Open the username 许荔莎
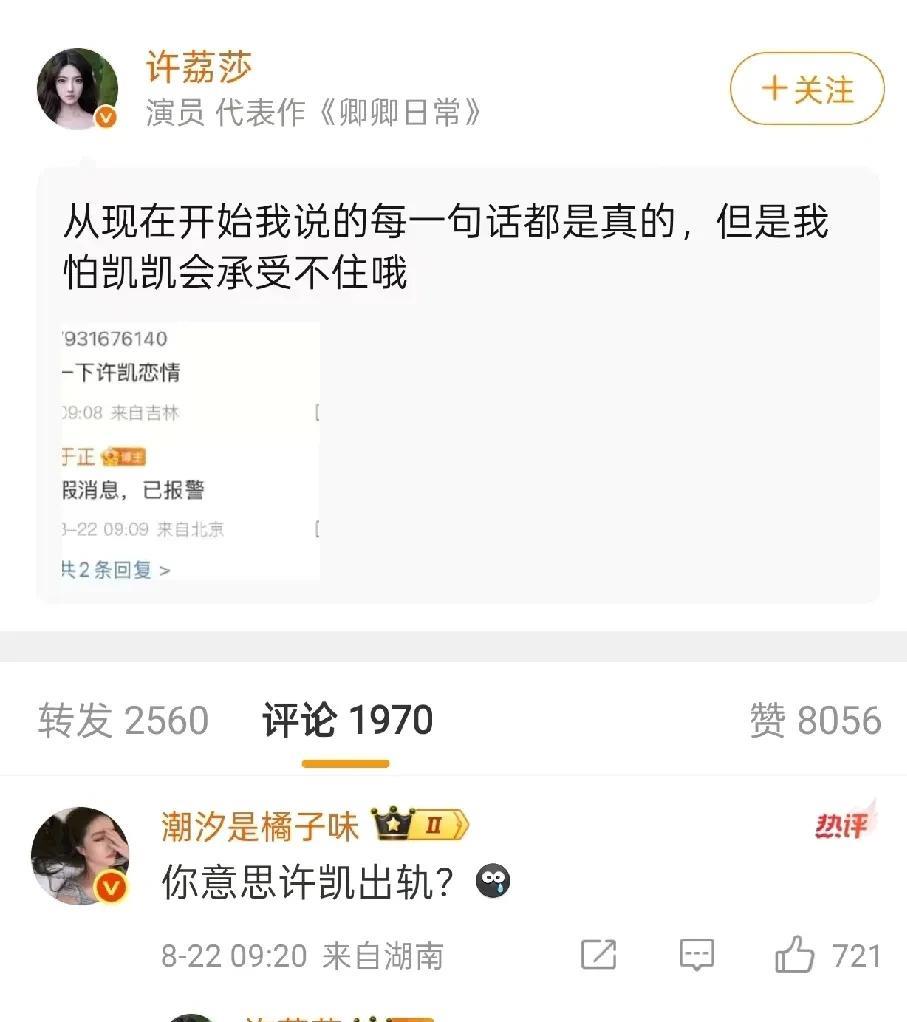Image resolution: width=907 pixels, height=1022 pixels. coord(198,66)
